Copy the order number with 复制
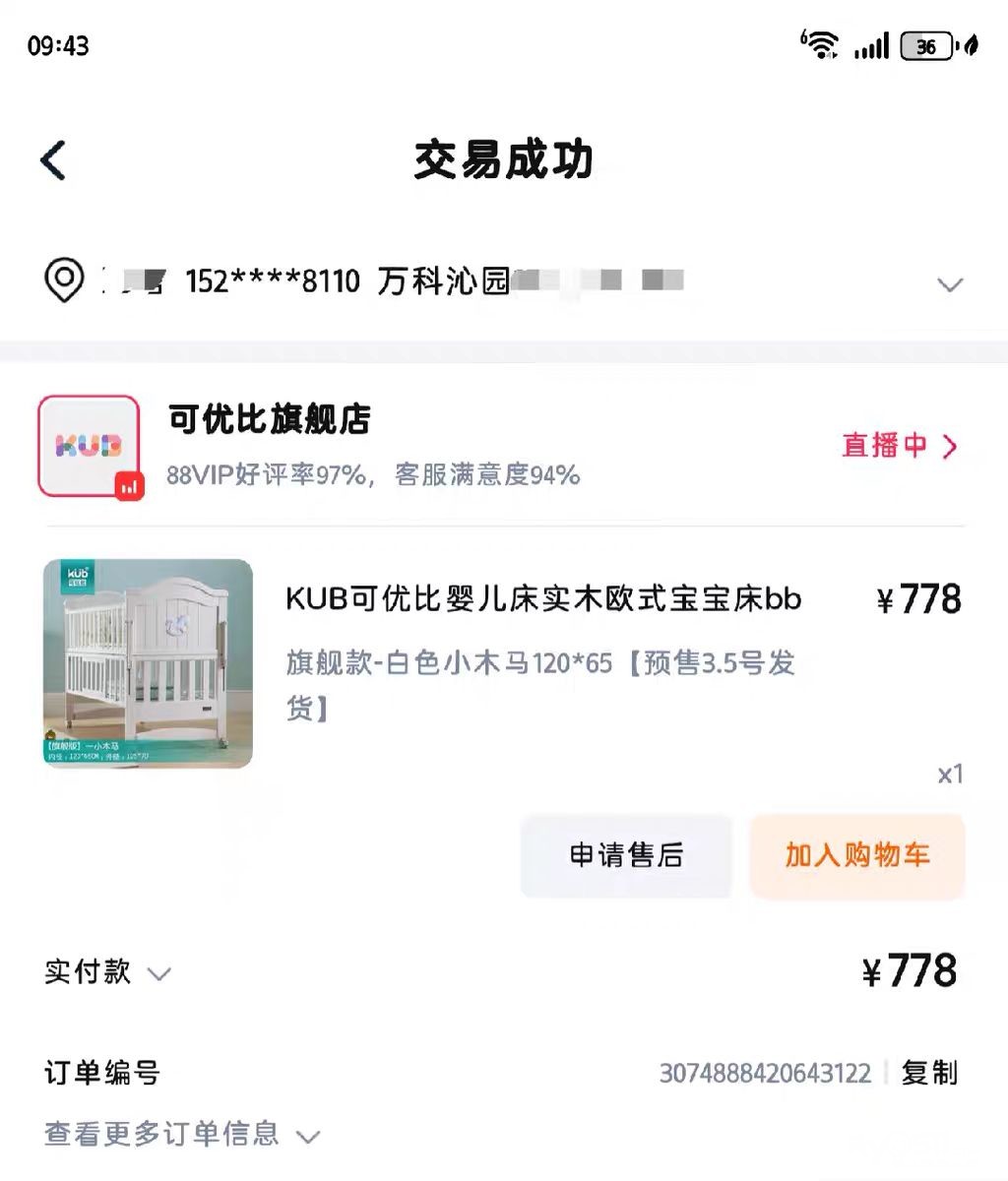Viewport: 1008px width, 1181px height. (x=929, y=1073)
